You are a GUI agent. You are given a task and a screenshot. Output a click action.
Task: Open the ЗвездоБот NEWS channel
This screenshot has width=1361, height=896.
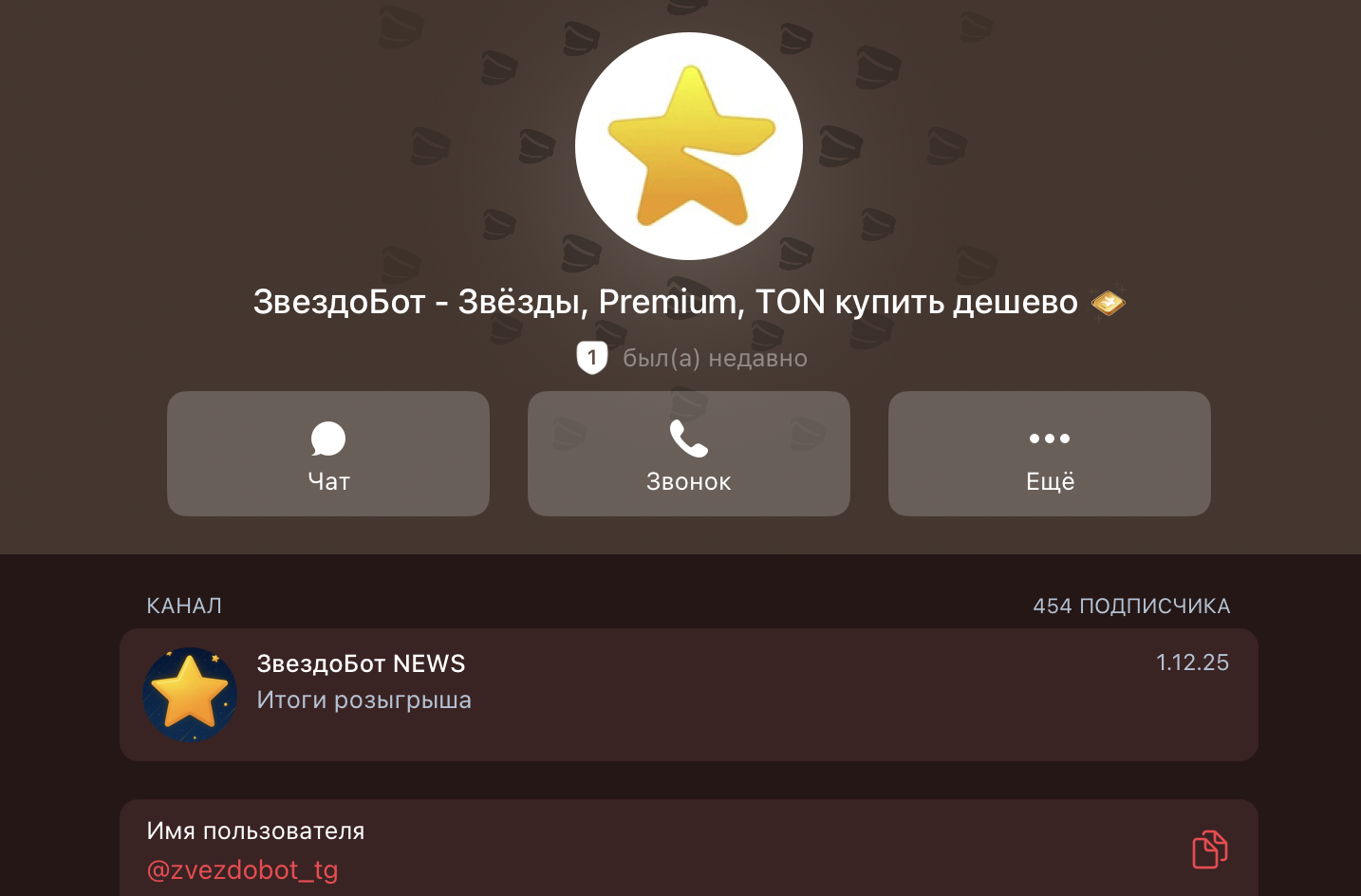tap(688, 694)
